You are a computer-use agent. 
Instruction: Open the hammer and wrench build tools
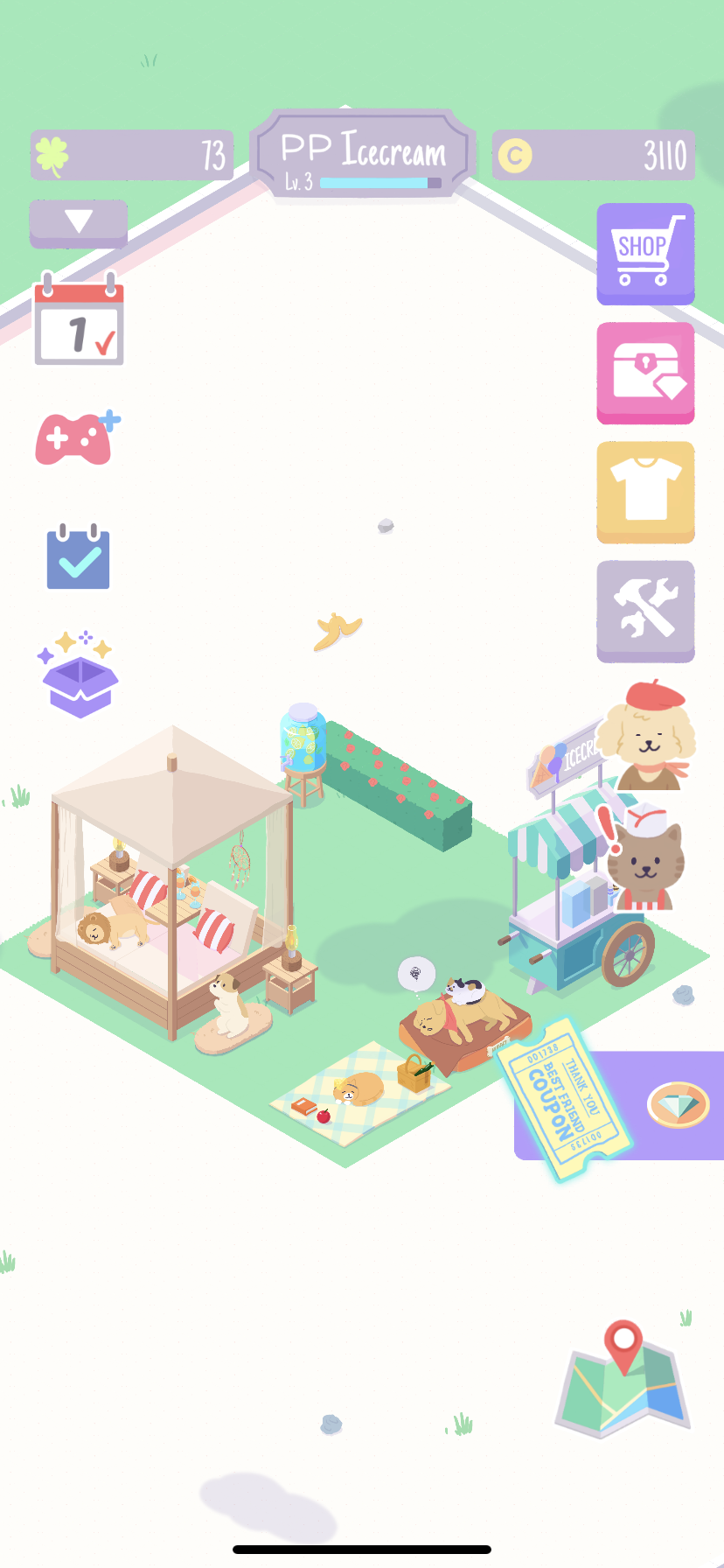645,610
